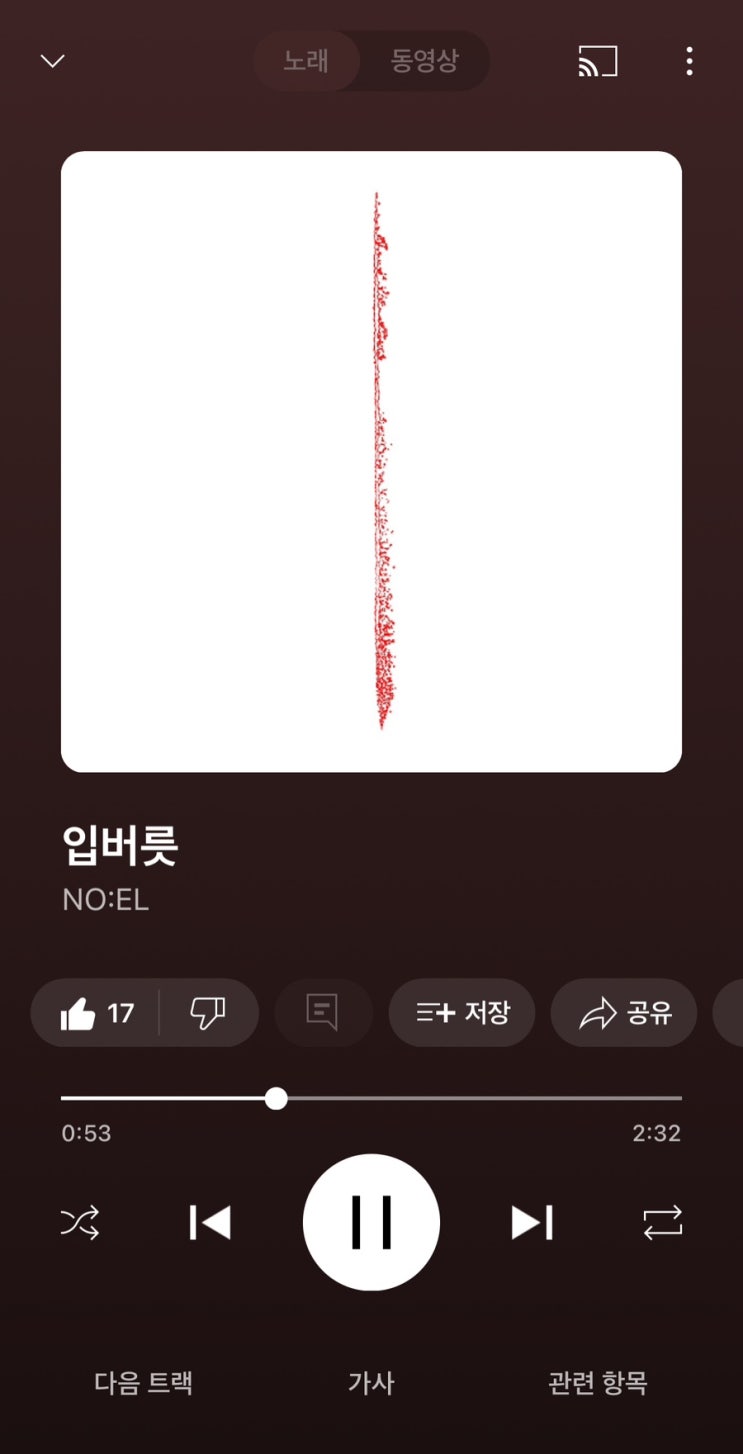
Task: Toggle shuffle playback
Action: point(80,1222)
